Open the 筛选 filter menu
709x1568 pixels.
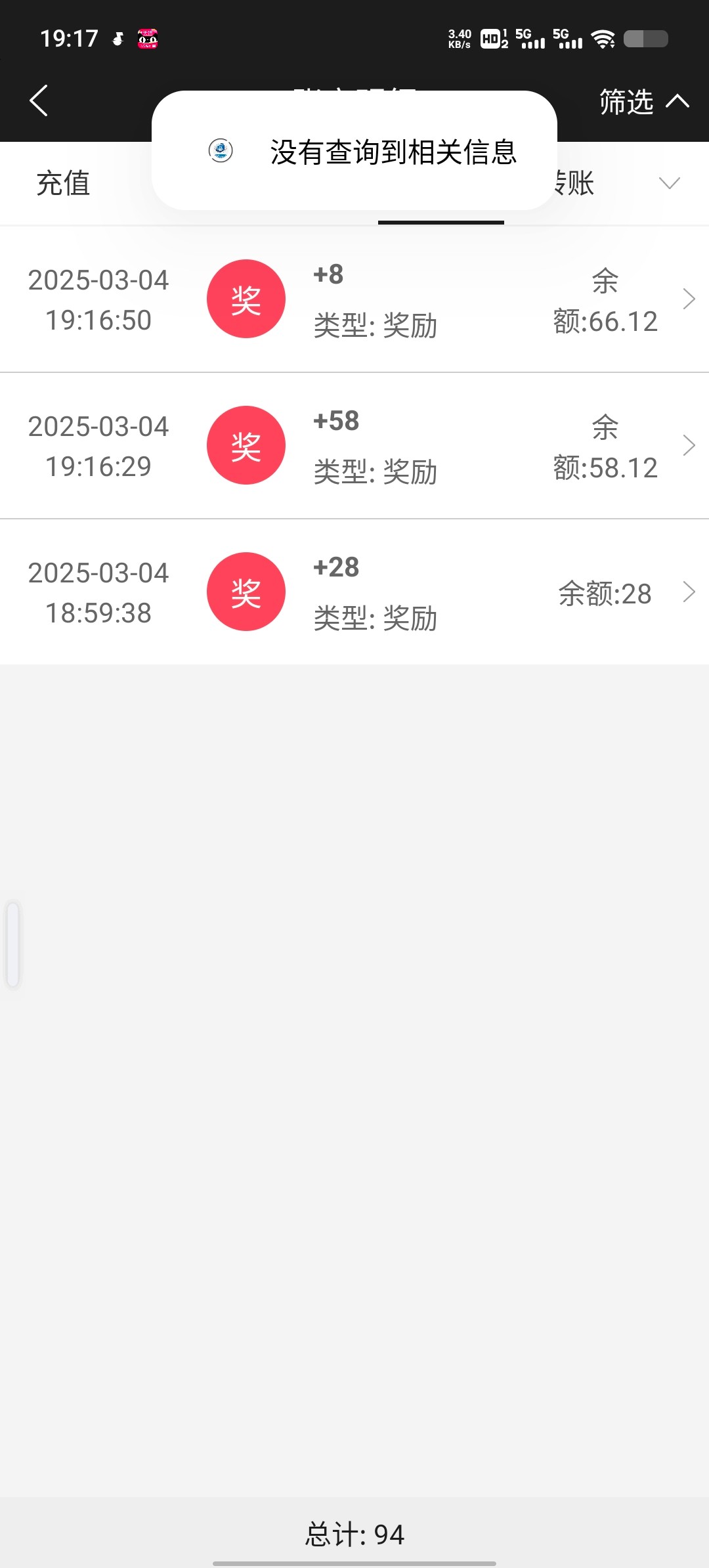(x=642, y=102)
